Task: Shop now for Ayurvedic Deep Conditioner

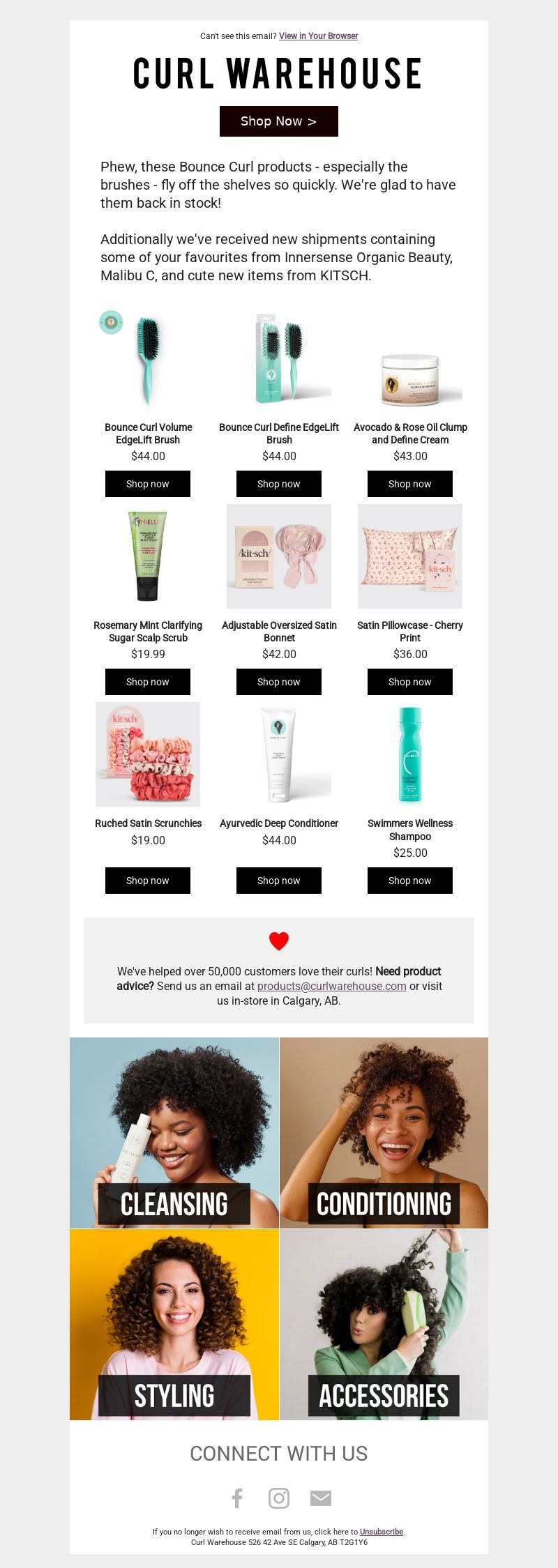Action: (x=278, y=881)
